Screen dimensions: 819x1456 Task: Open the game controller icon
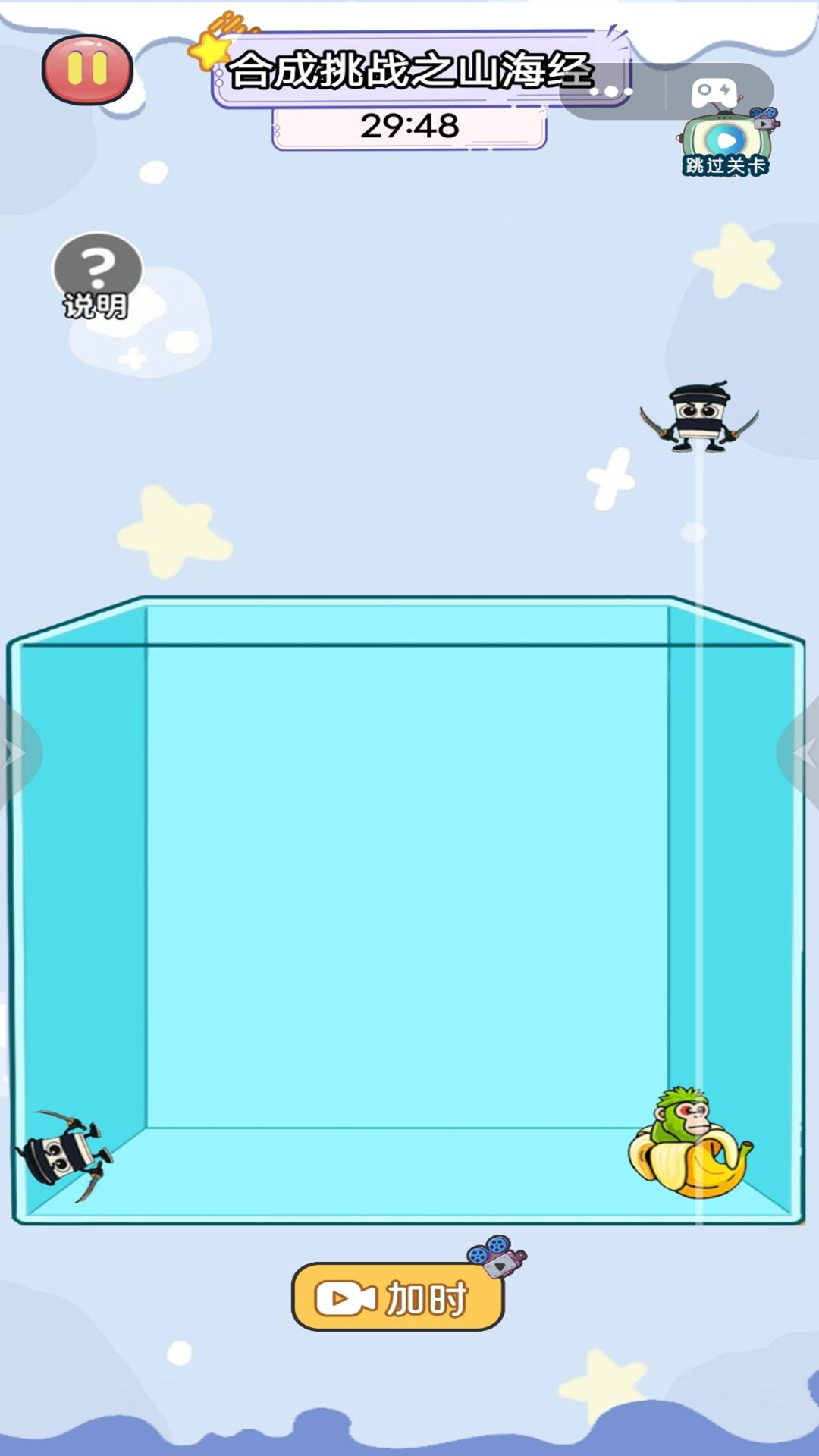(714, 92)
